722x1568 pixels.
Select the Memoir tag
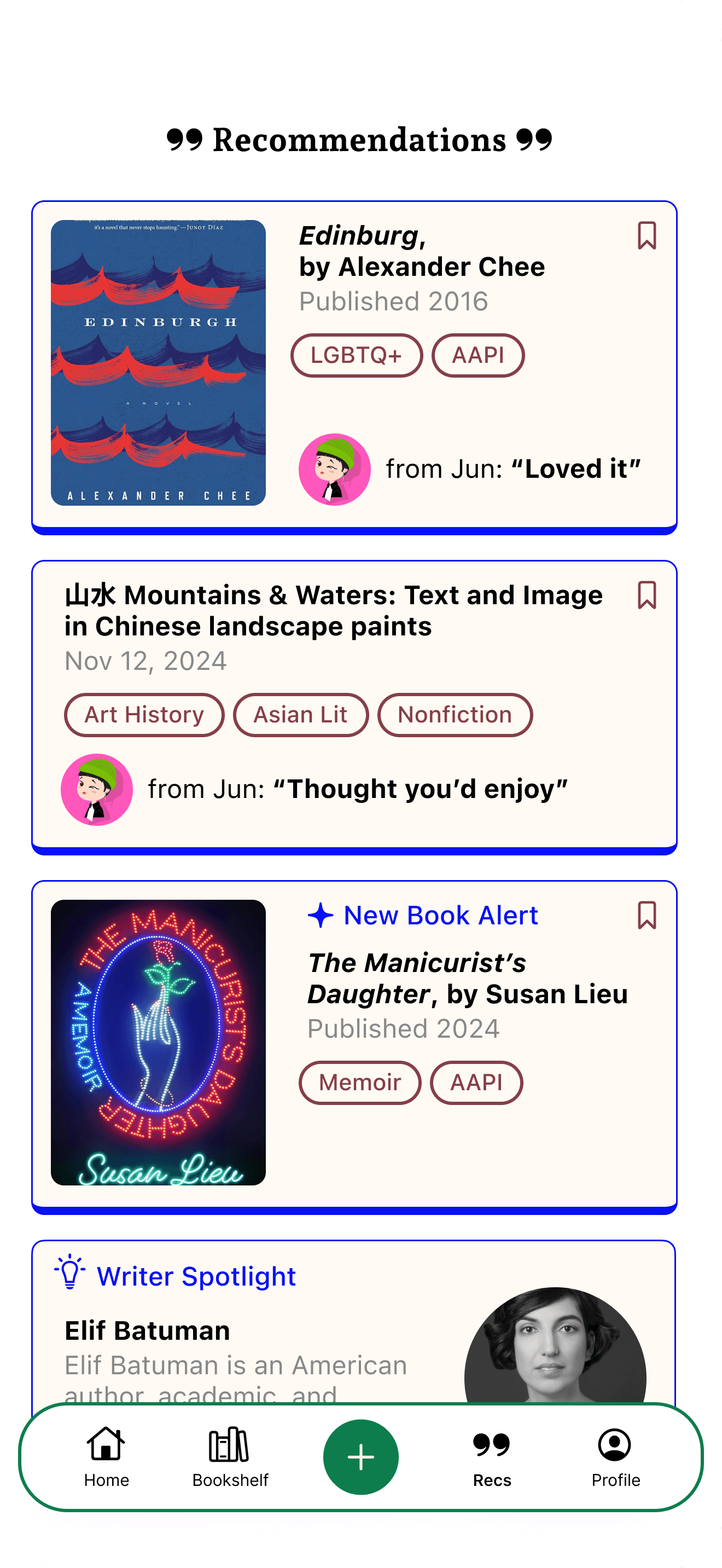click(360, 1083)
